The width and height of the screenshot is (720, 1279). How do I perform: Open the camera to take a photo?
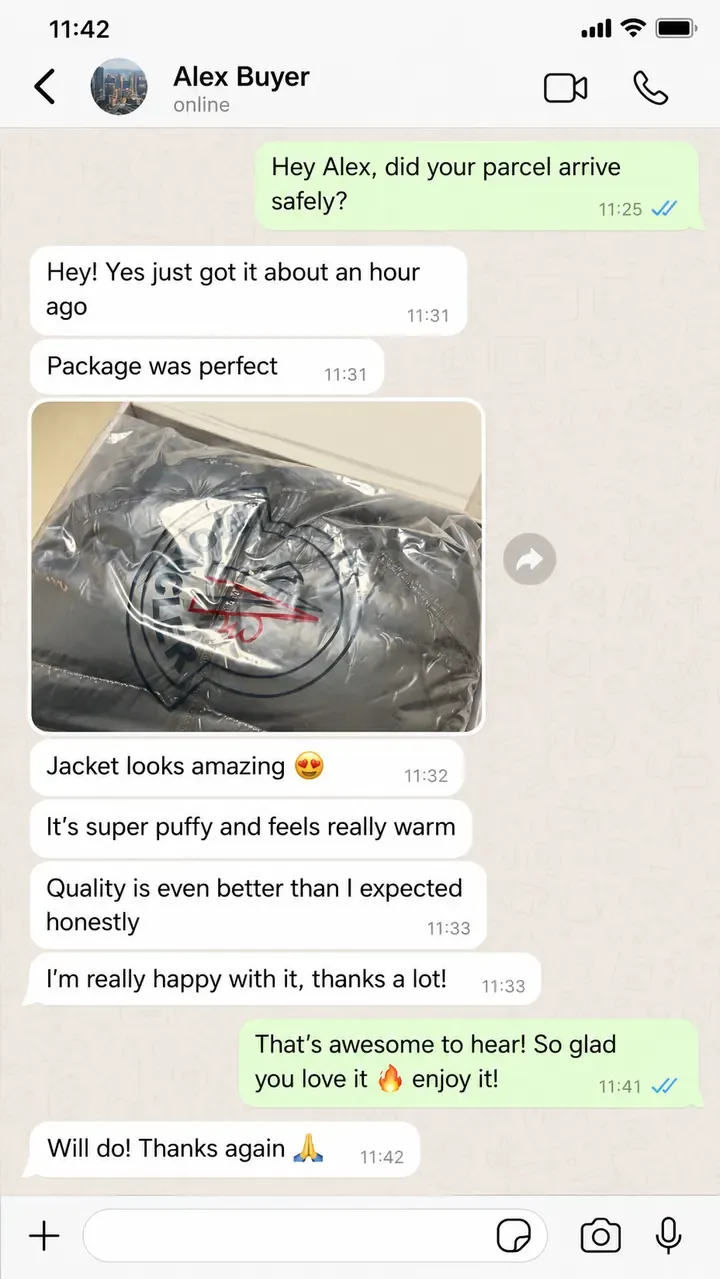point(600,1236)
